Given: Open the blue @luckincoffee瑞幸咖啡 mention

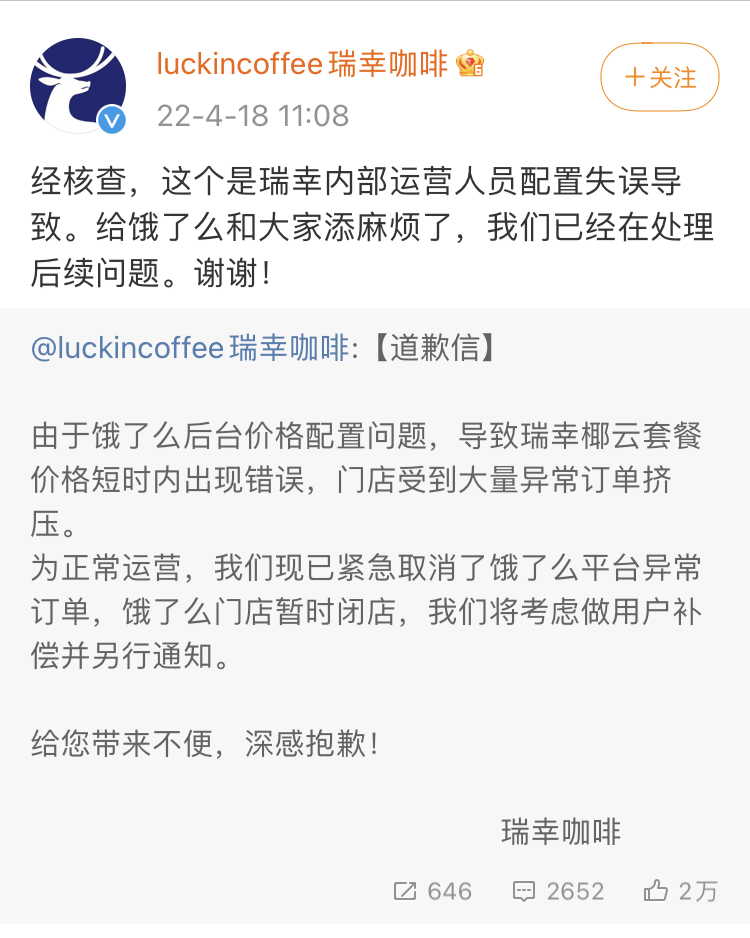Looking at the screenshot, I should [x=190, y=348].
